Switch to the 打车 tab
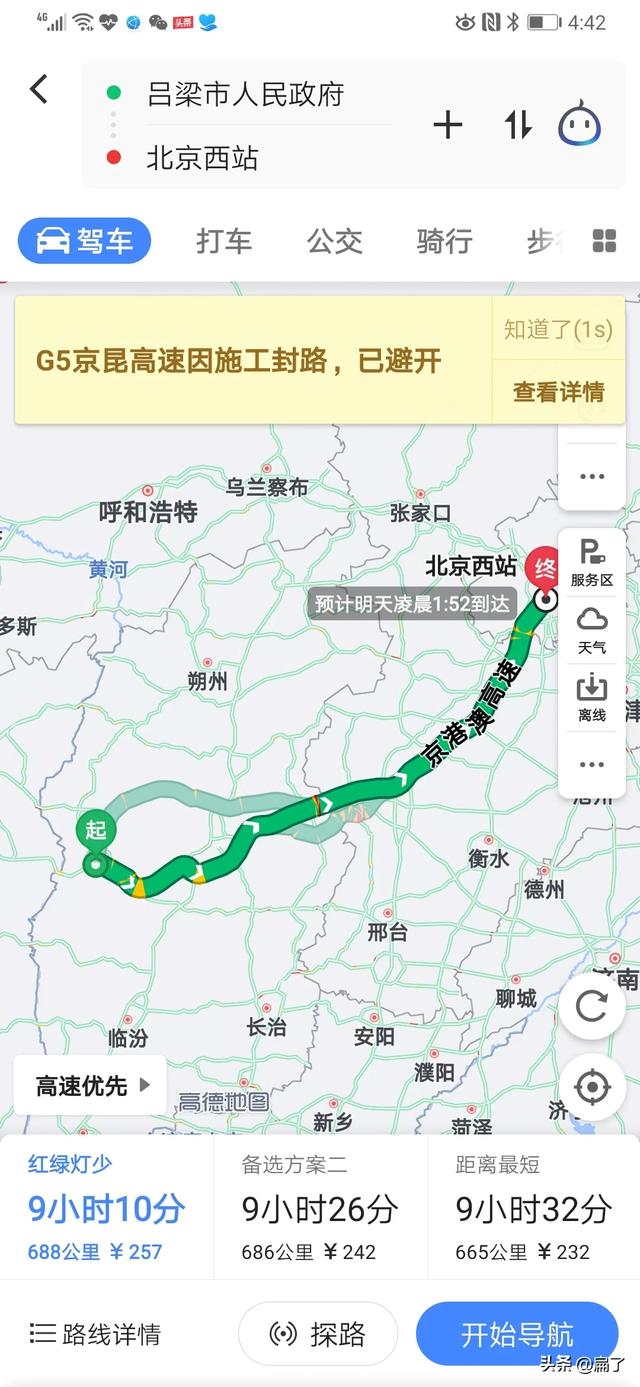 pyautogui.click(x=224, y=241)
